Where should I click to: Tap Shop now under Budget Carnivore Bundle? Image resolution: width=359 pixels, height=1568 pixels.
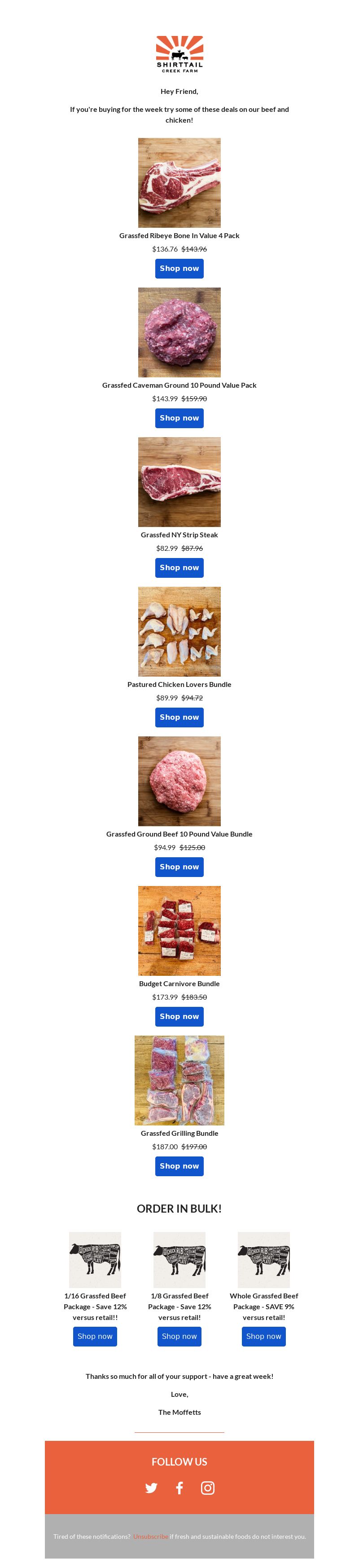point(179,1017)
